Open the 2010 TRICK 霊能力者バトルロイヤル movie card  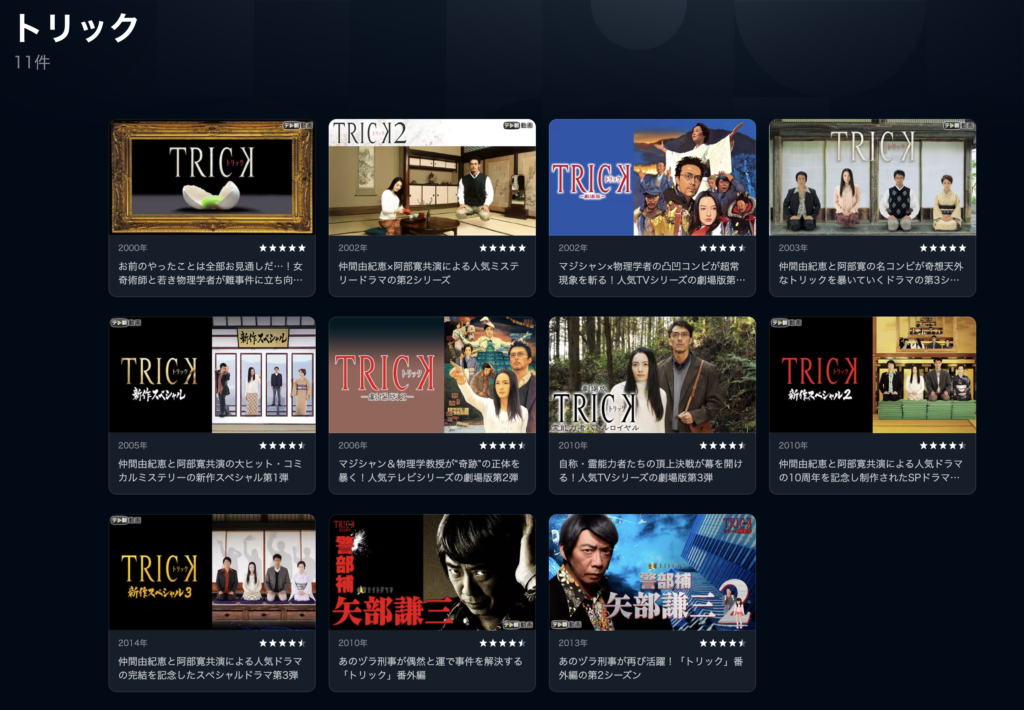pyautogui.click(x=652, y=375)
